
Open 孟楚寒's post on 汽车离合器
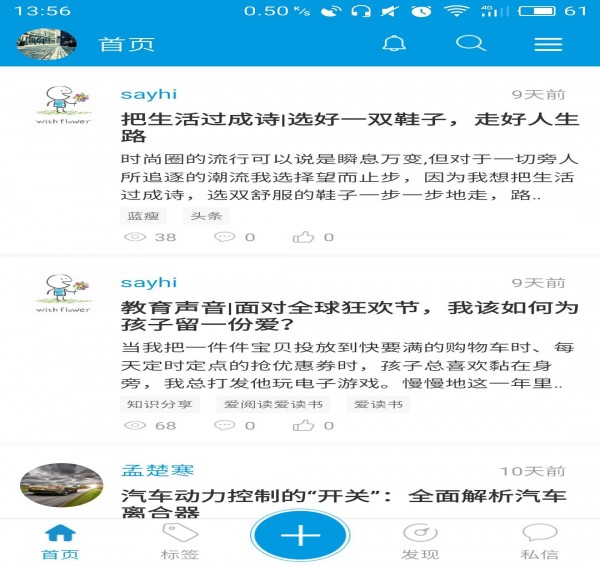(x=343, y=504)
